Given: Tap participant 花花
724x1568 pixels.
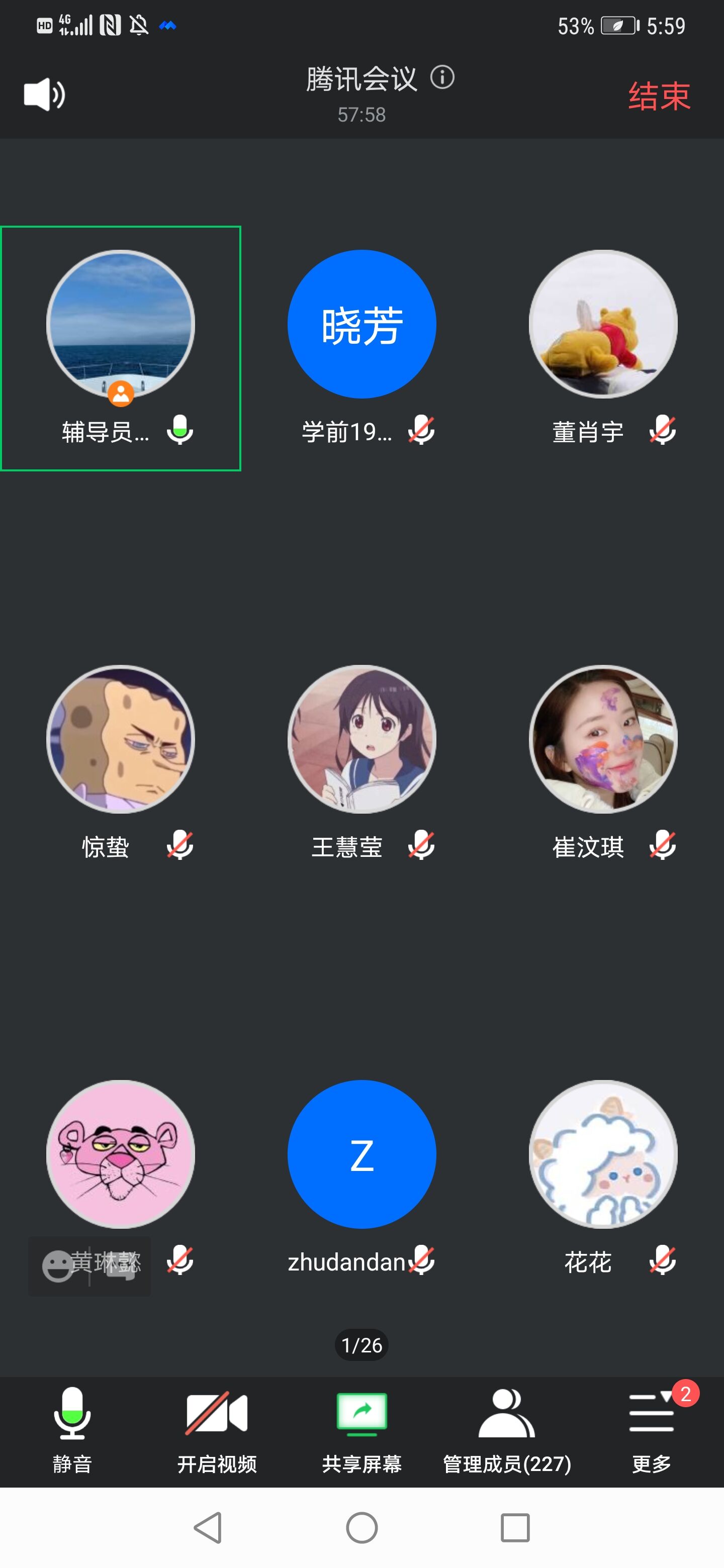Looking at the screenshot, I should pos(603,1154).
